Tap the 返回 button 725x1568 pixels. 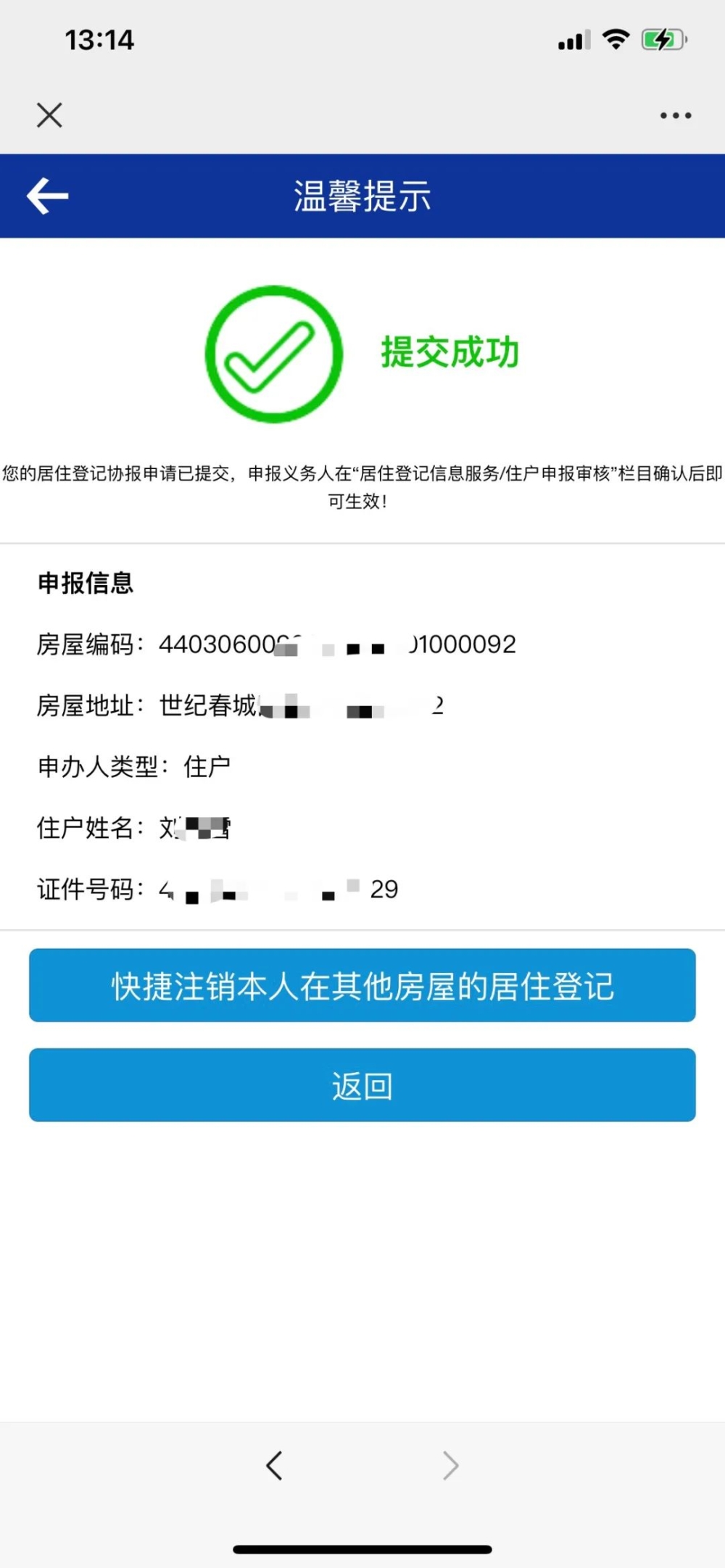pos(362,1085)
